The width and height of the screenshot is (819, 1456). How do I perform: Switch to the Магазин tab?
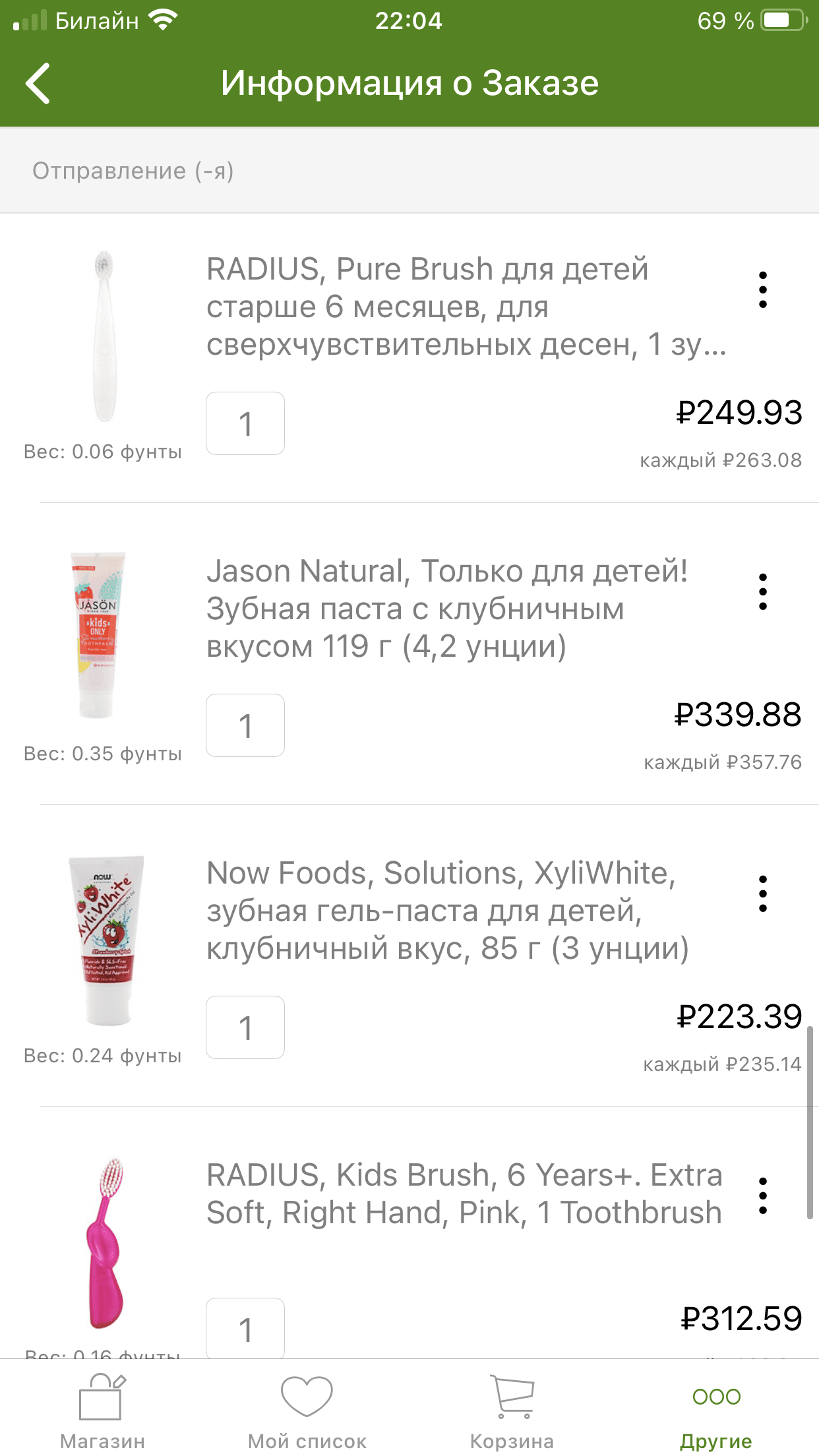pos(102,1412)
